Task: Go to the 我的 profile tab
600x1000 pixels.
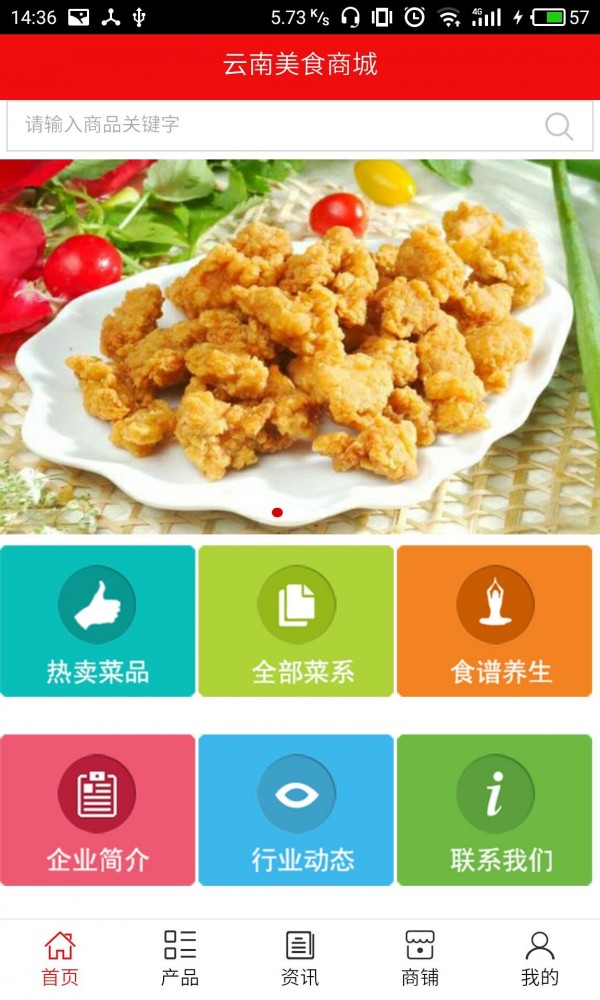Action: (x=540, y=958)
